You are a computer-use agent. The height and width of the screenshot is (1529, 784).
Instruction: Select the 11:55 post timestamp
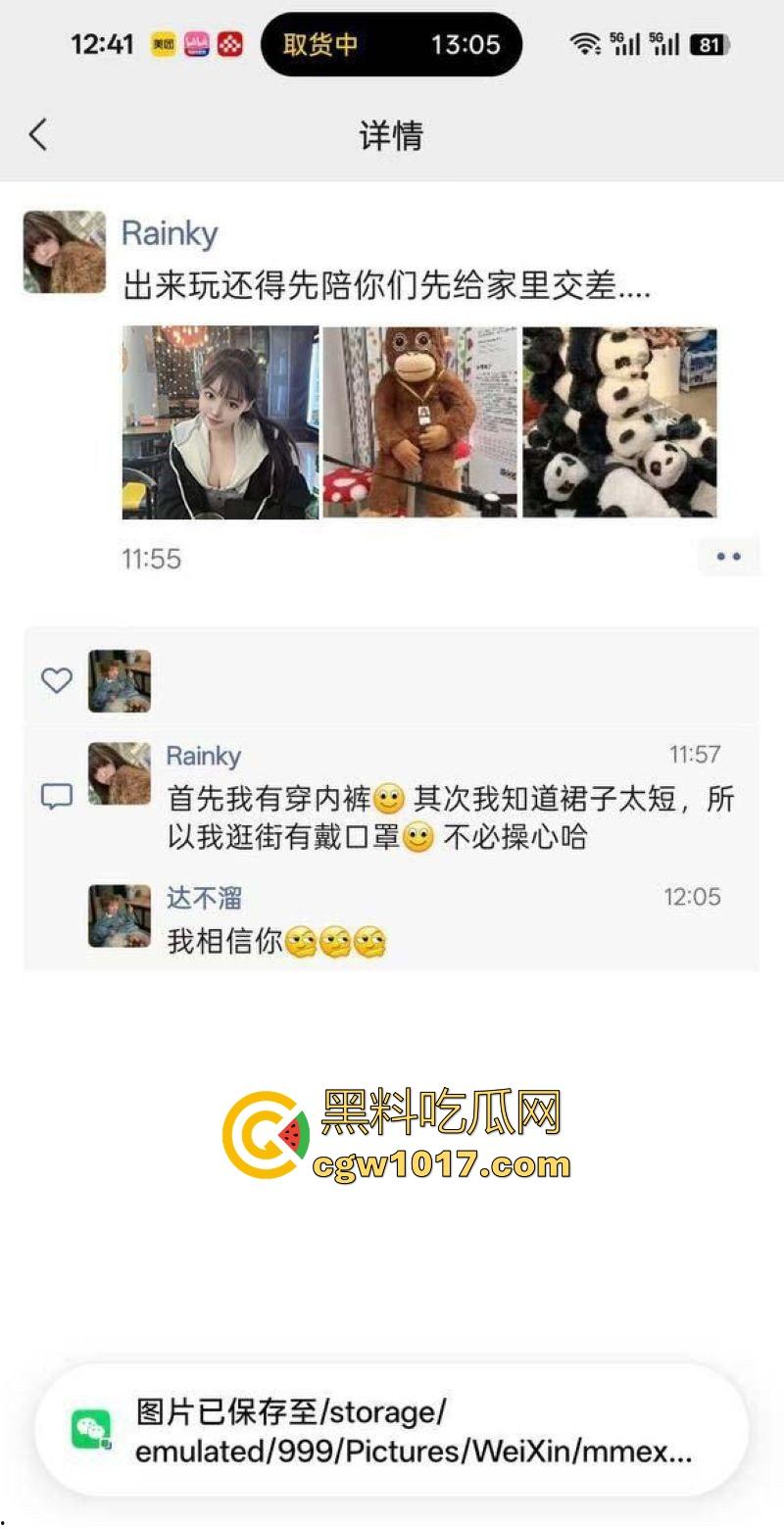point(149,559)
